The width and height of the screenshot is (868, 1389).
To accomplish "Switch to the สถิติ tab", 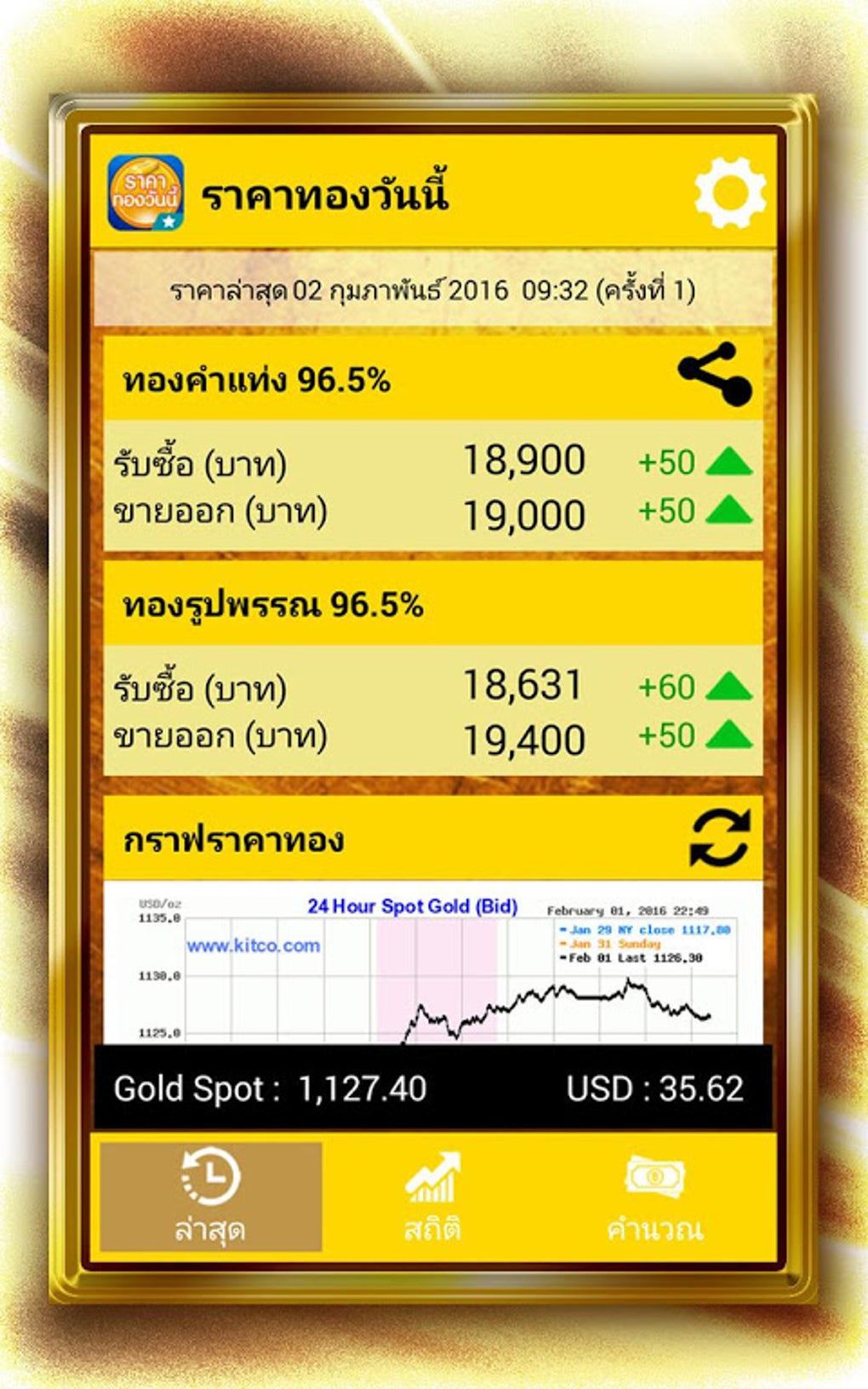I will point(432,1197).
